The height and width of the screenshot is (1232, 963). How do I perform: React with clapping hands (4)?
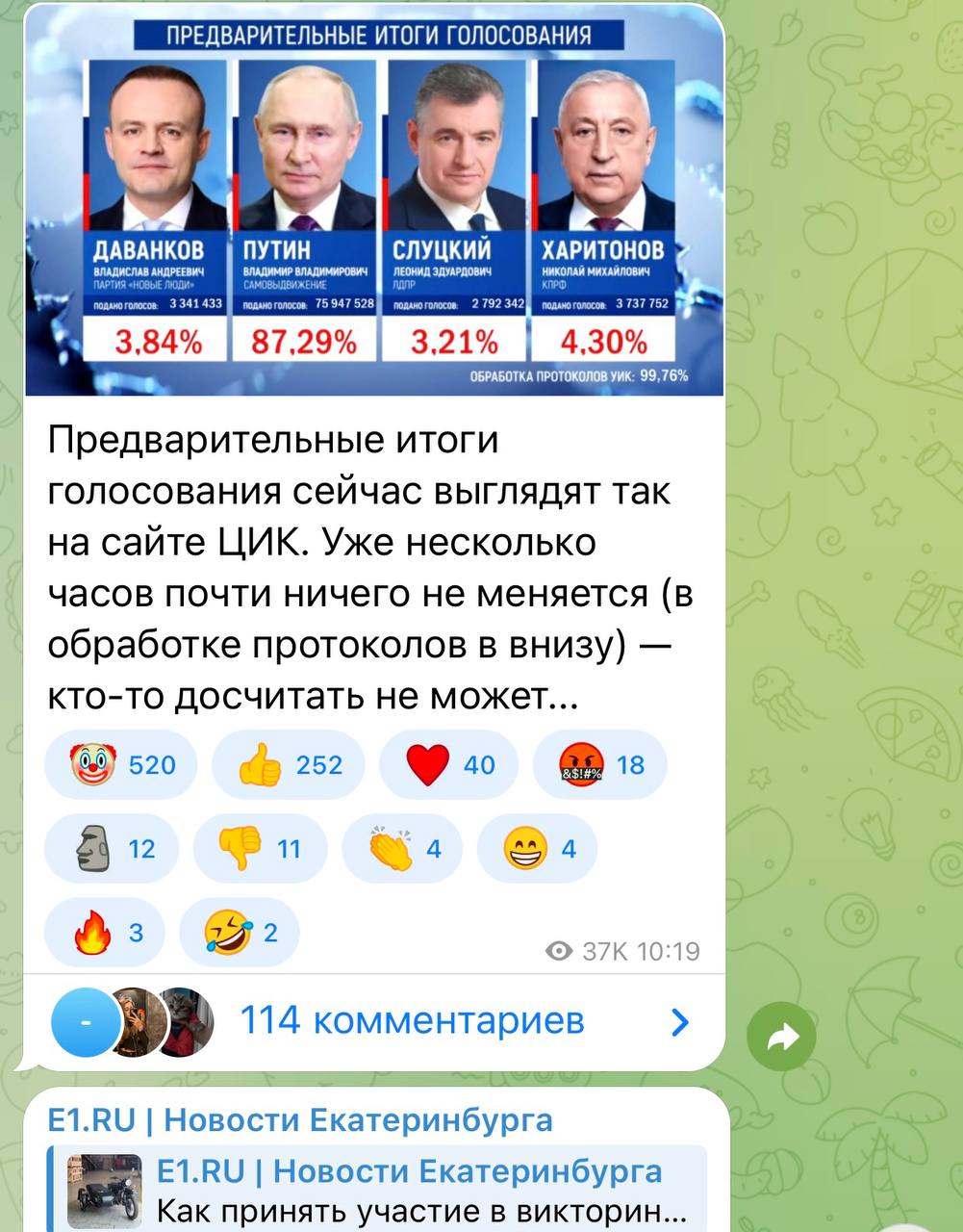[x=402, y=849]
